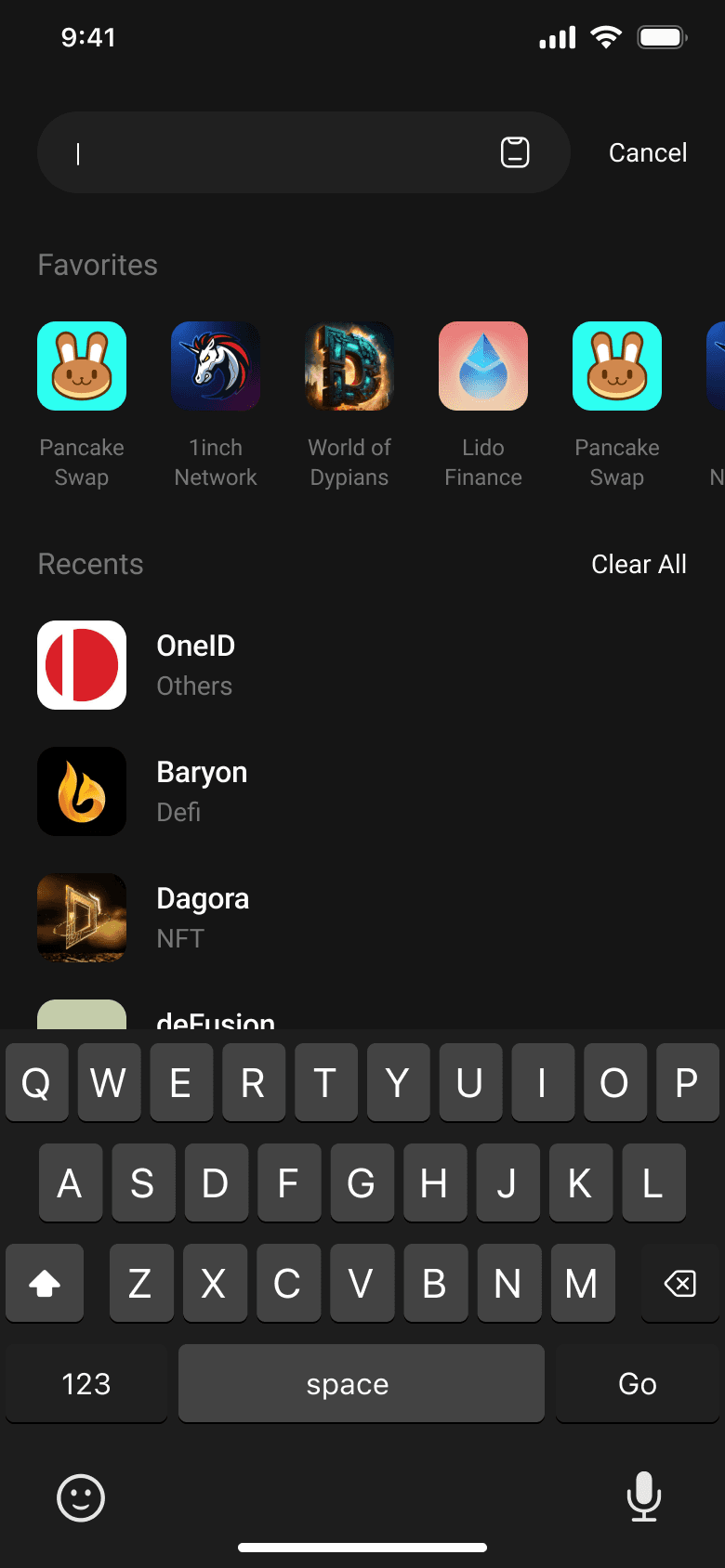Open Lido Finance from Favorites
The width and height of the screenshot is (725, 1568).
[x=483, y=366]
